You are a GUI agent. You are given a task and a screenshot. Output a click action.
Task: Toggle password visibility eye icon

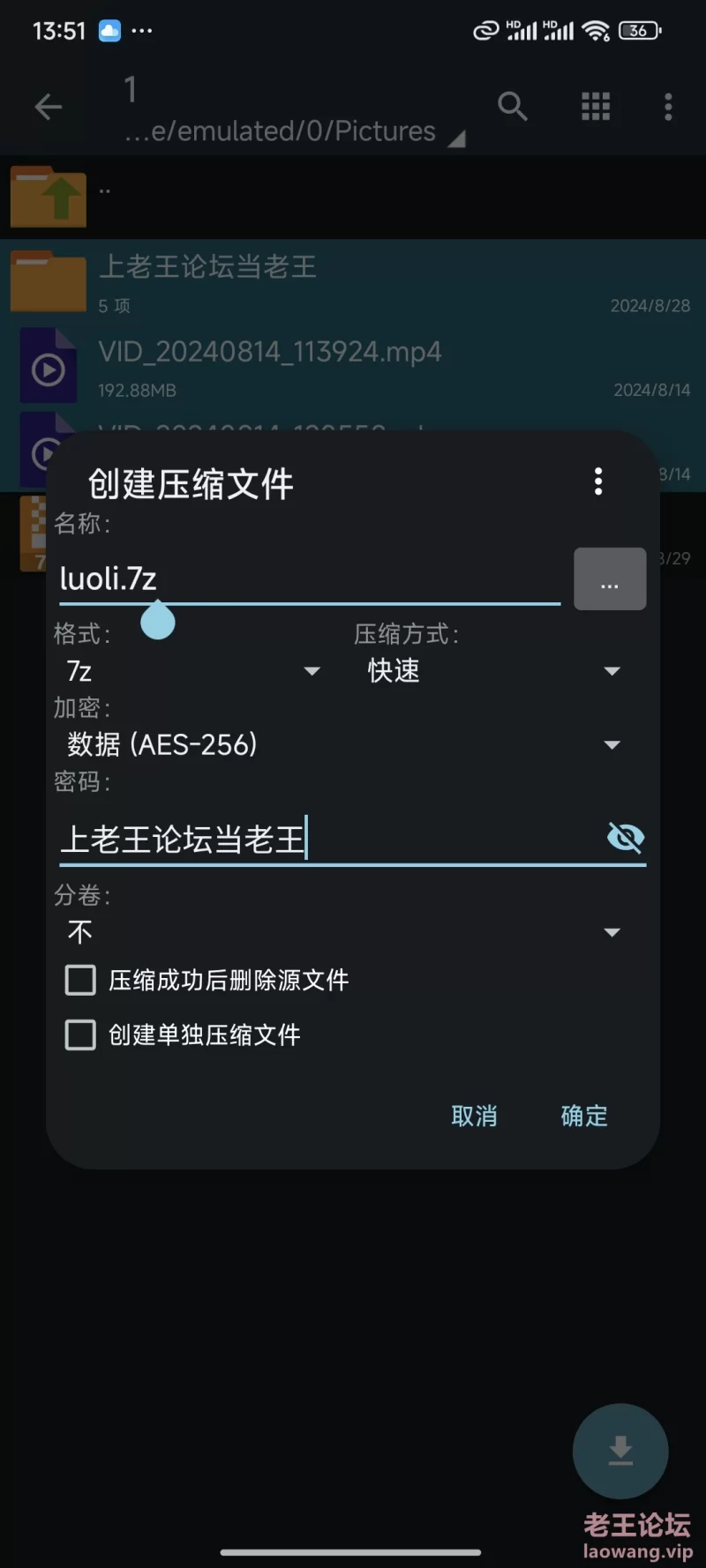point(626,838)
